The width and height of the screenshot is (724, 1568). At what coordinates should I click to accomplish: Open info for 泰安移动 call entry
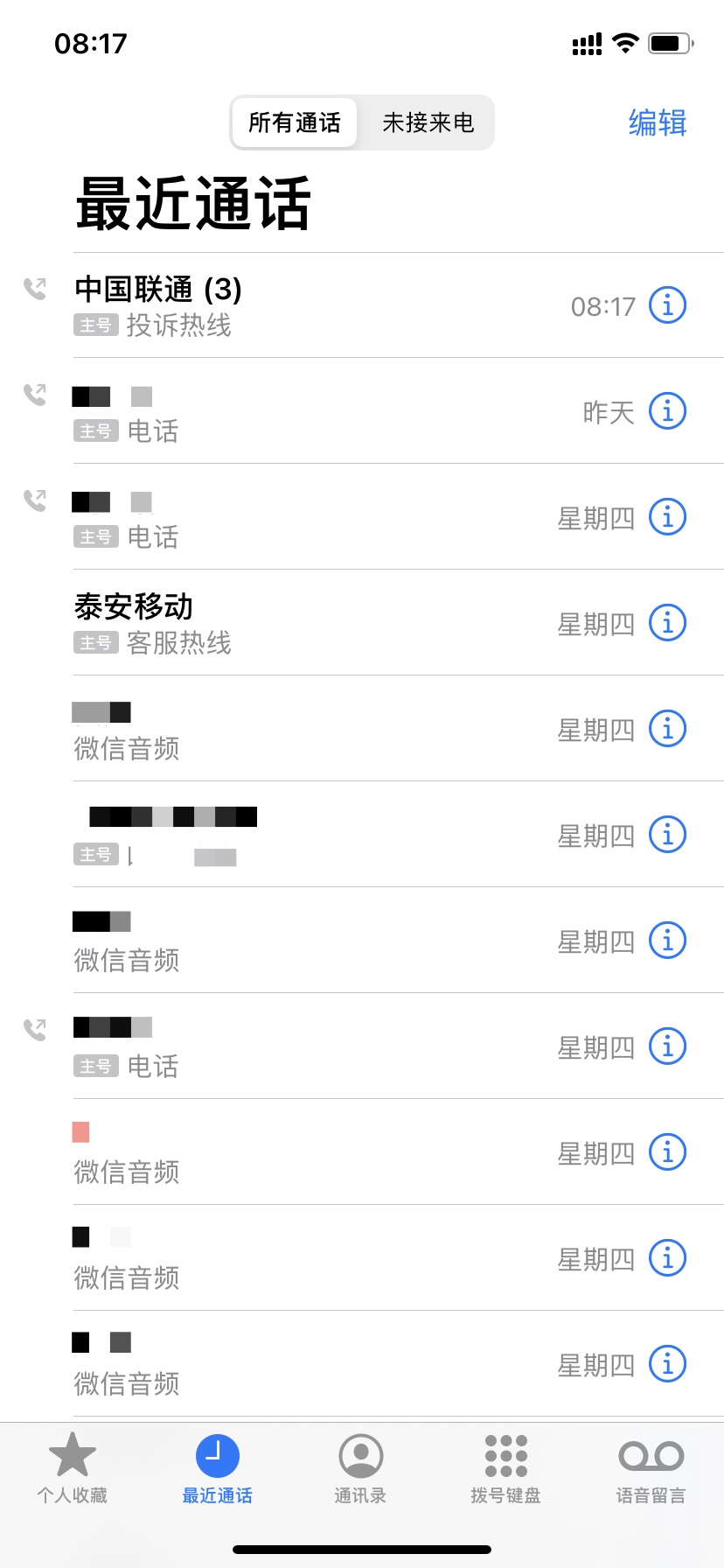pyautogui.click(x=666, y=623)
